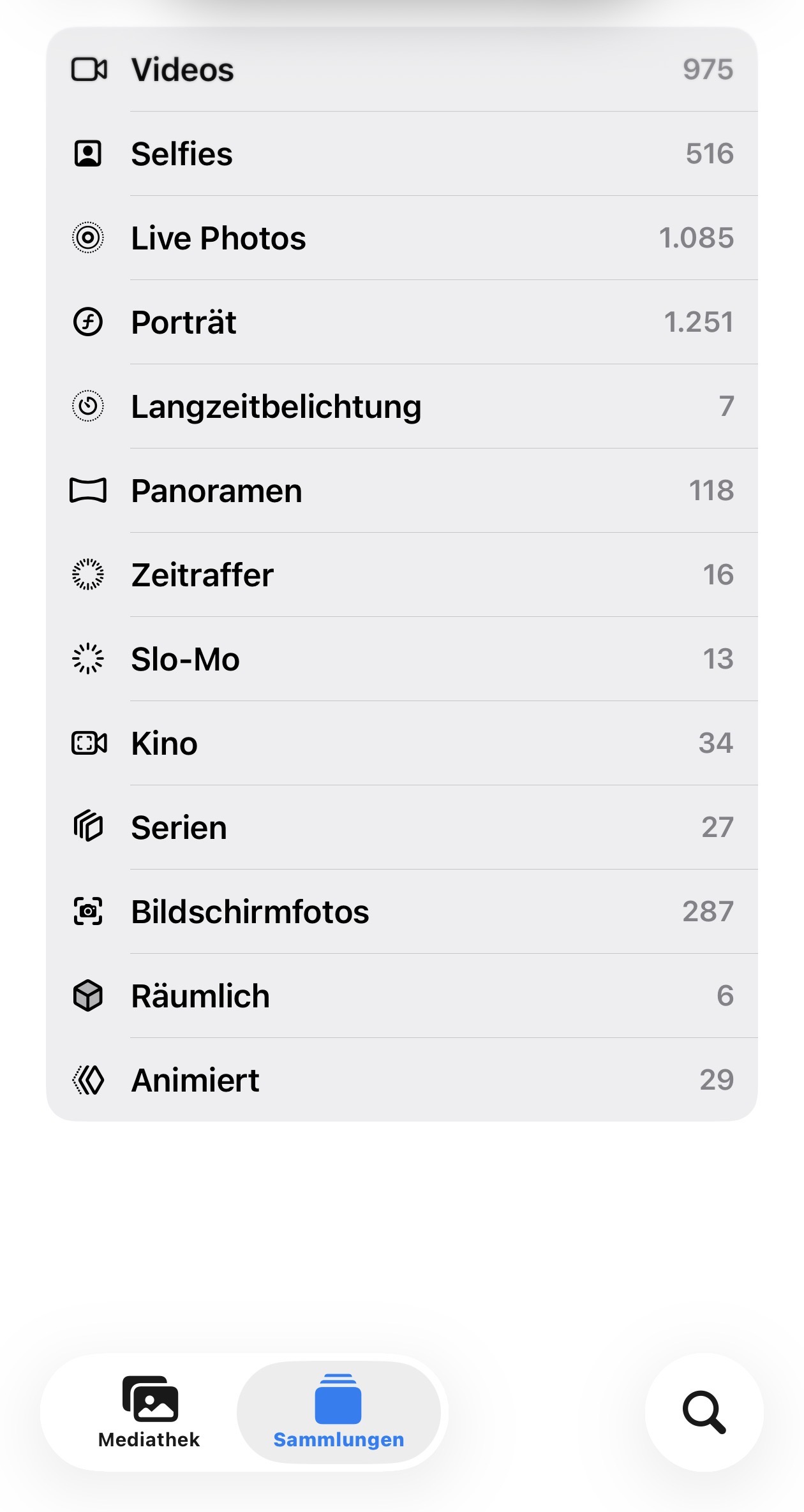Select the Sammlungen tab

coord(339,1412)
